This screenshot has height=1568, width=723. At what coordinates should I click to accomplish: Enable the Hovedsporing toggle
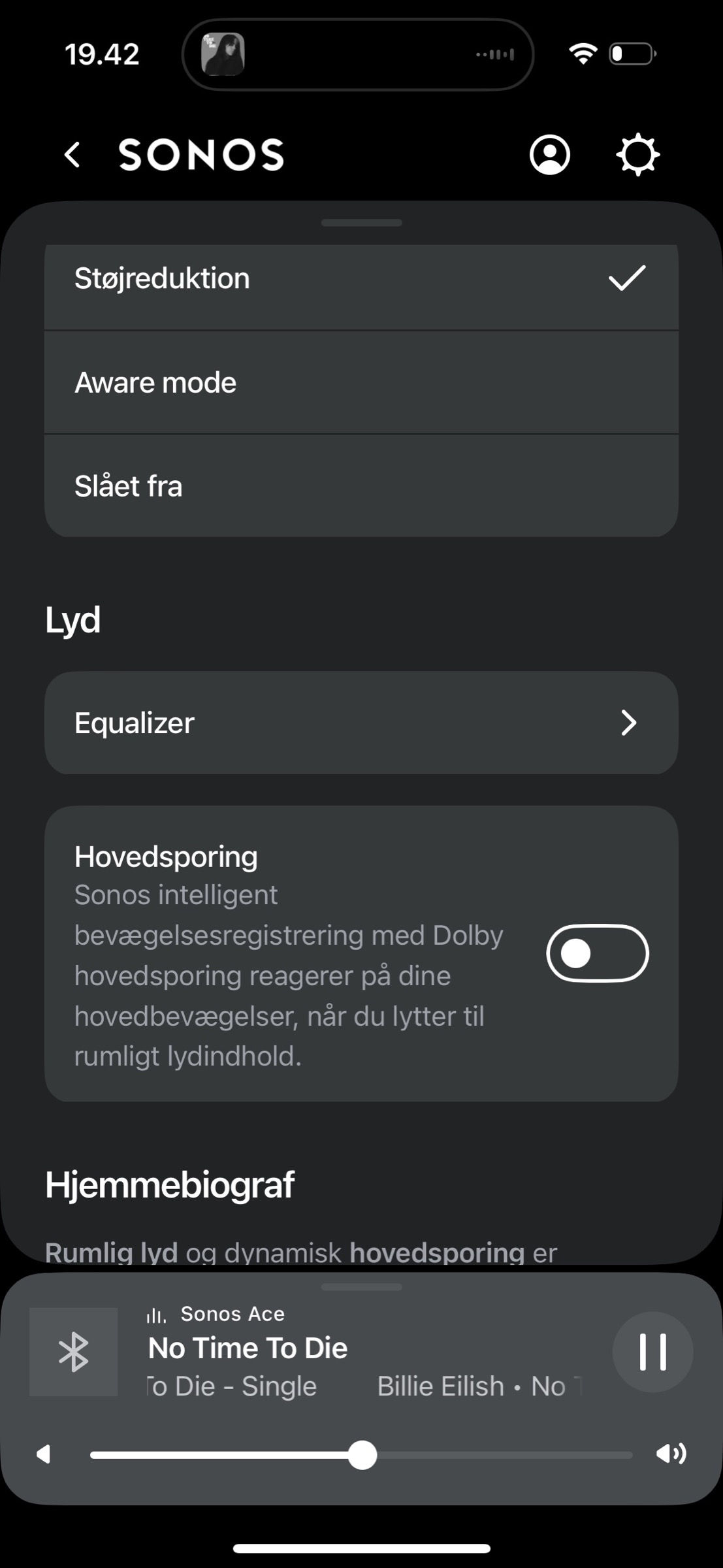click(x=597, y=953)
